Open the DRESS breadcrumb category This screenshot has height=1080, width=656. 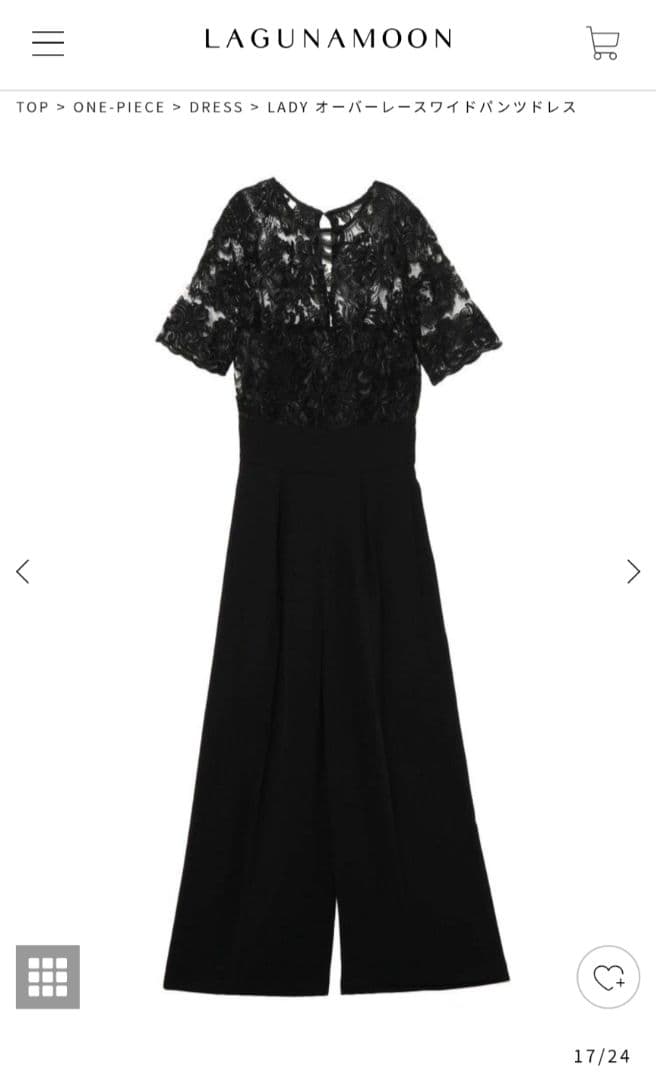tap(216, 107)
